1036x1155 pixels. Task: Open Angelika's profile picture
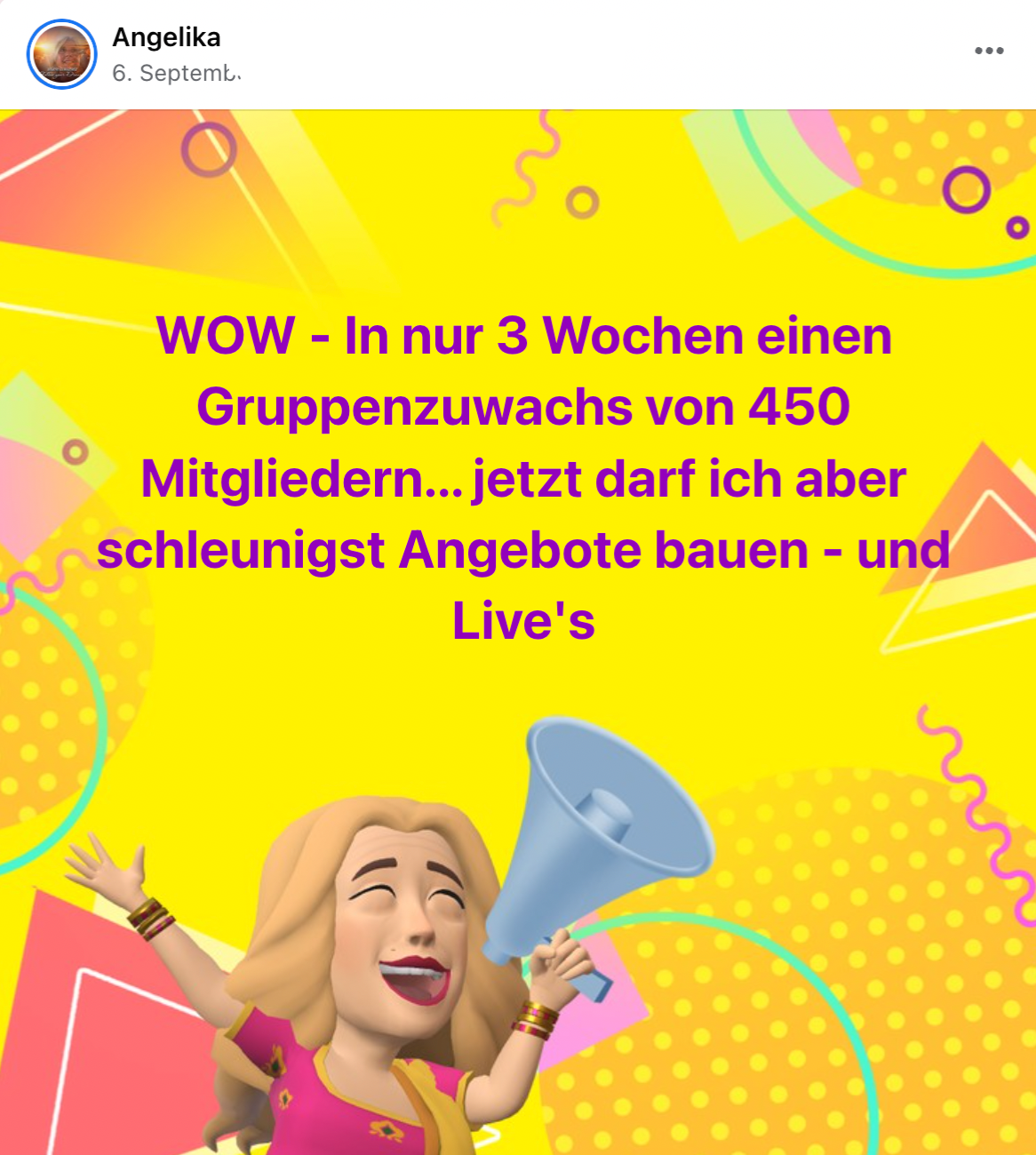[x=61, y=54]
